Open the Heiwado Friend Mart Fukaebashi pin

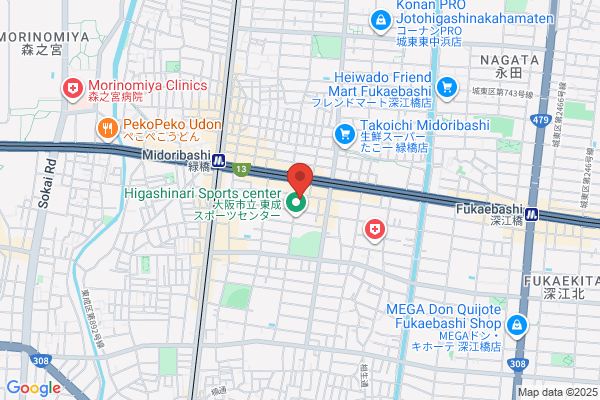pyautogui.click(x=447, y=88)
